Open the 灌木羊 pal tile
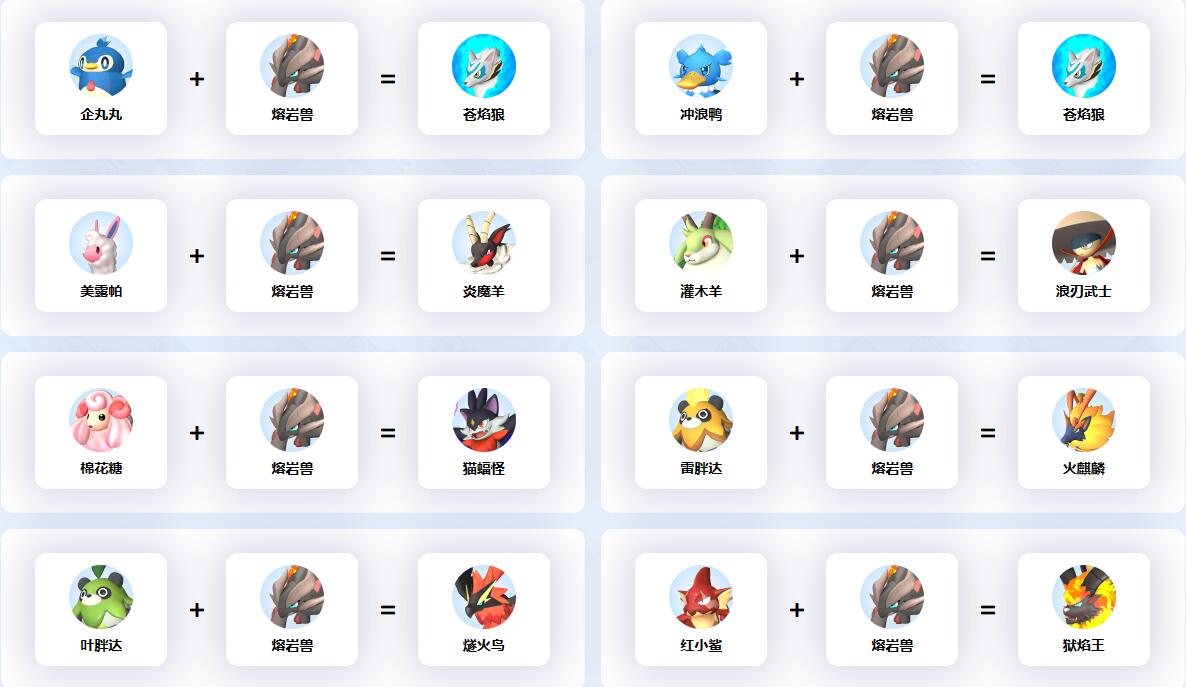The image size is (1186, 687). coord(701,255)
